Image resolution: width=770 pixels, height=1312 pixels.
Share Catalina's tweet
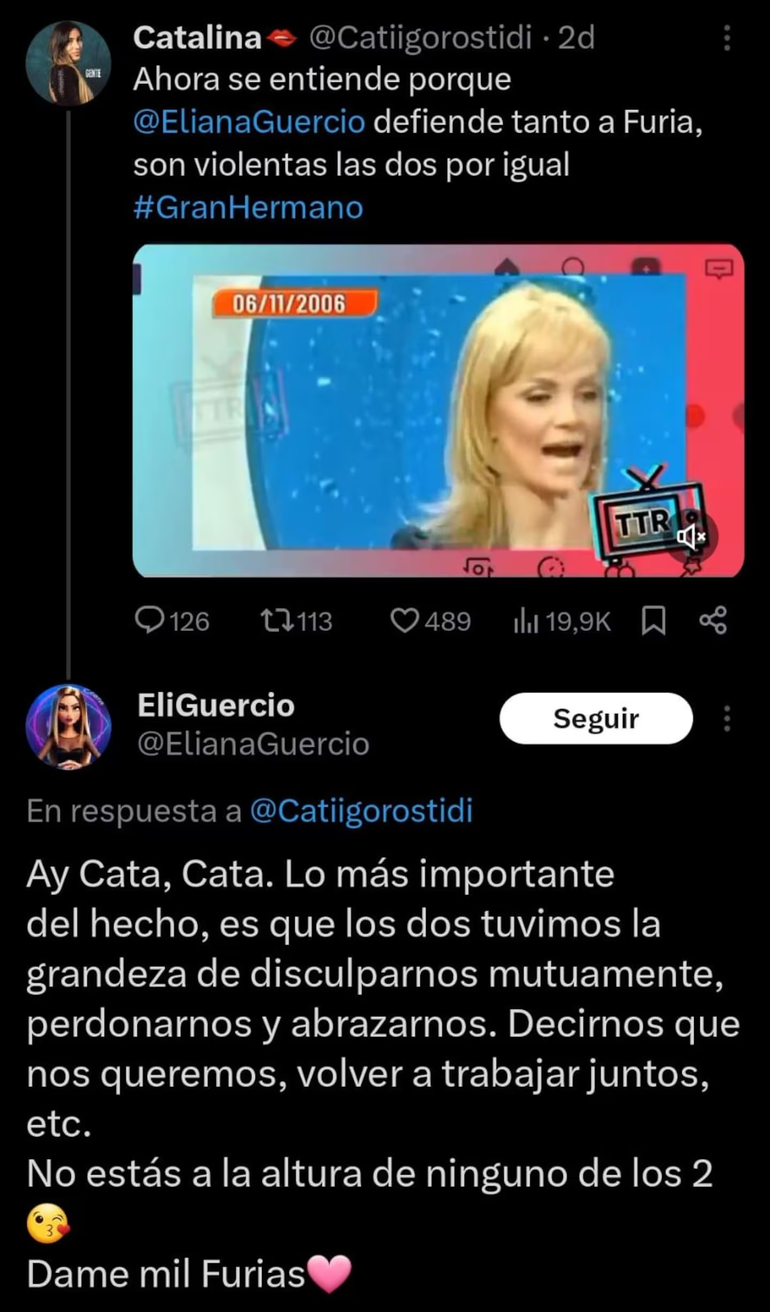coord(711,621)
